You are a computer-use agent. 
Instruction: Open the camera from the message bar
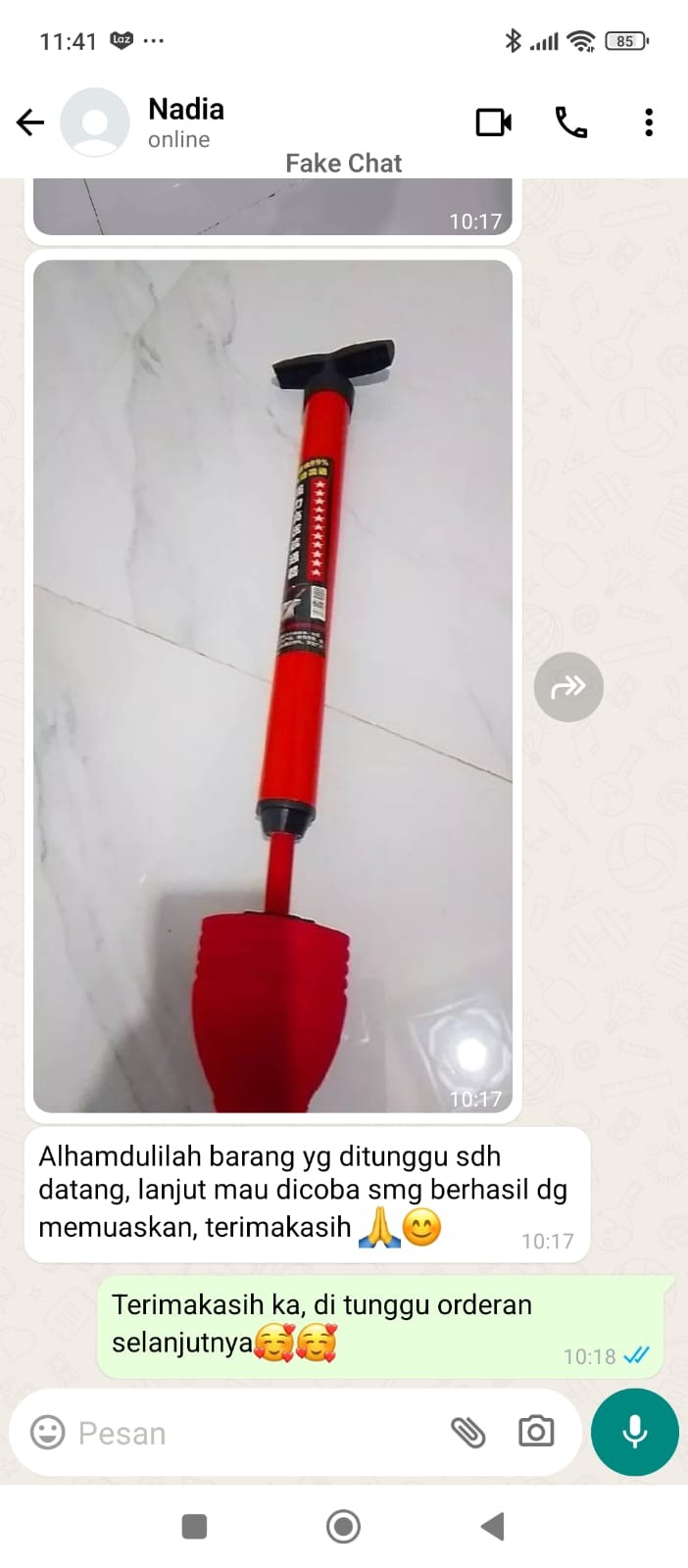pyautogui.click(x=536, y=1433)
